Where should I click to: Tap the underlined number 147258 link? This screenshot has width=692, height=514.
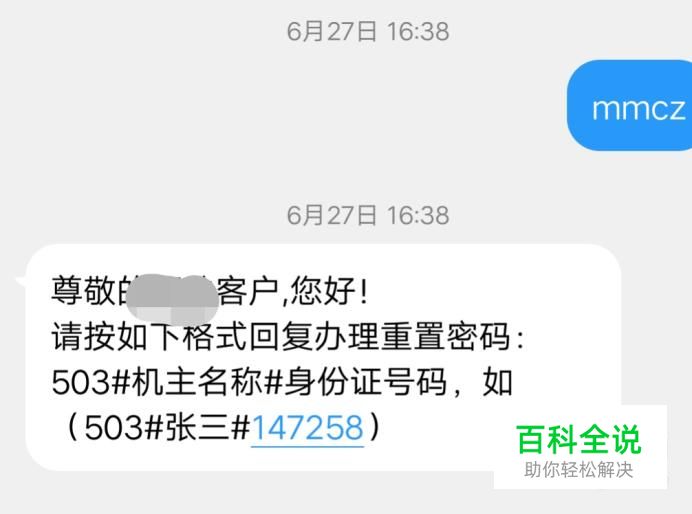pos(307,428)
